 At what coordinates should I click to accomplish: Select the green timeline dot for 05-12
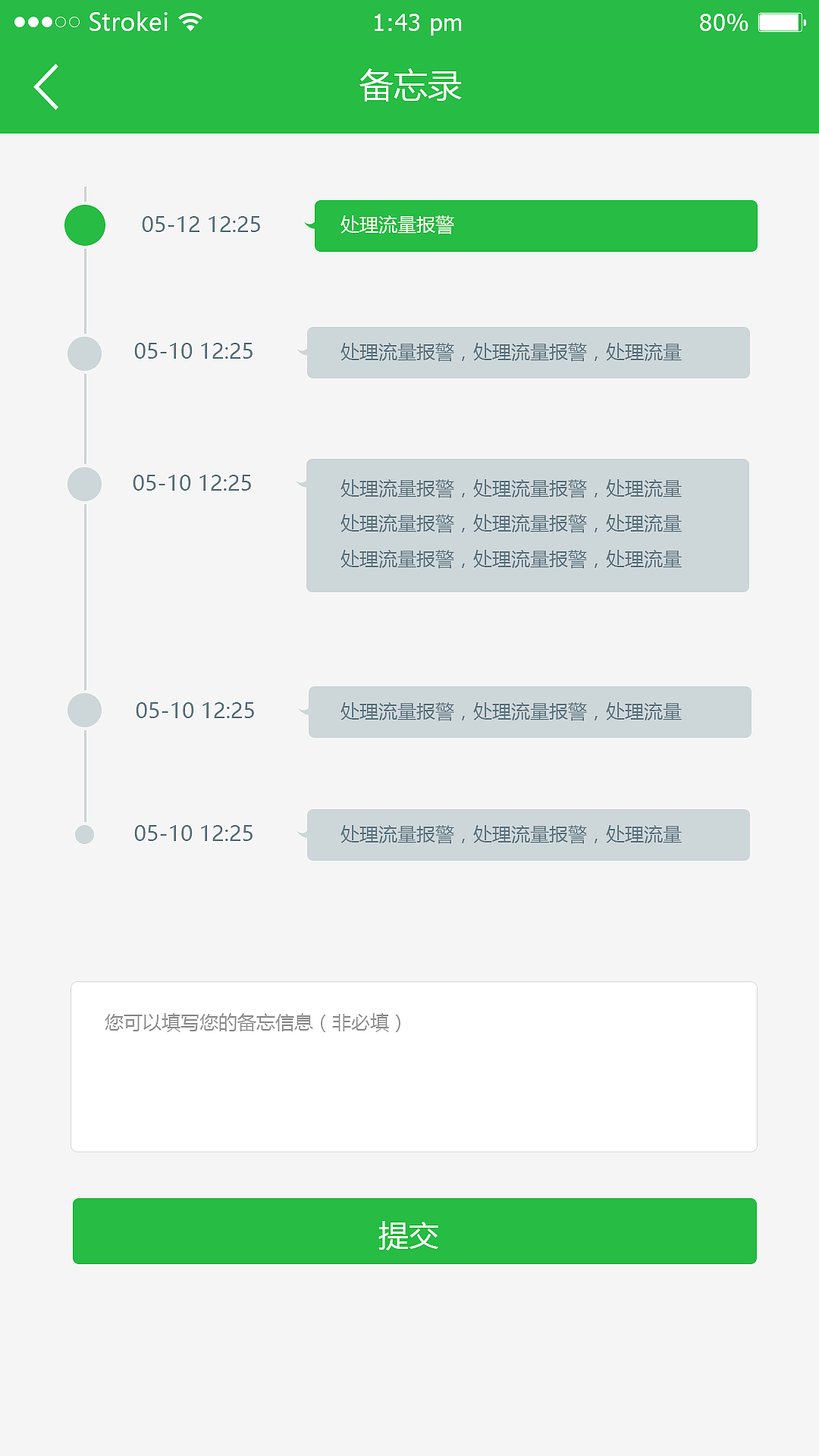click(x=84, y=224)
